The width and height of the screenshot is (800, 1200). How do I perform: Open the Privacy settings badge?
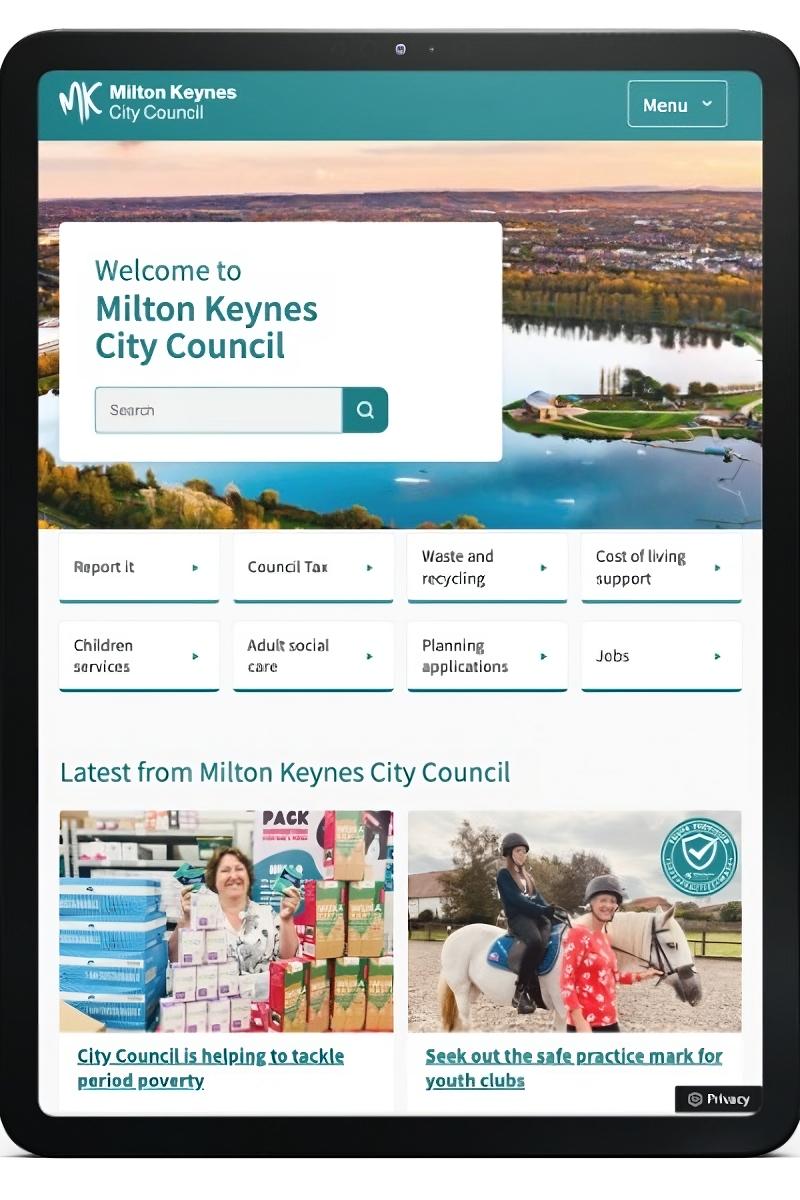[718, 1099]
